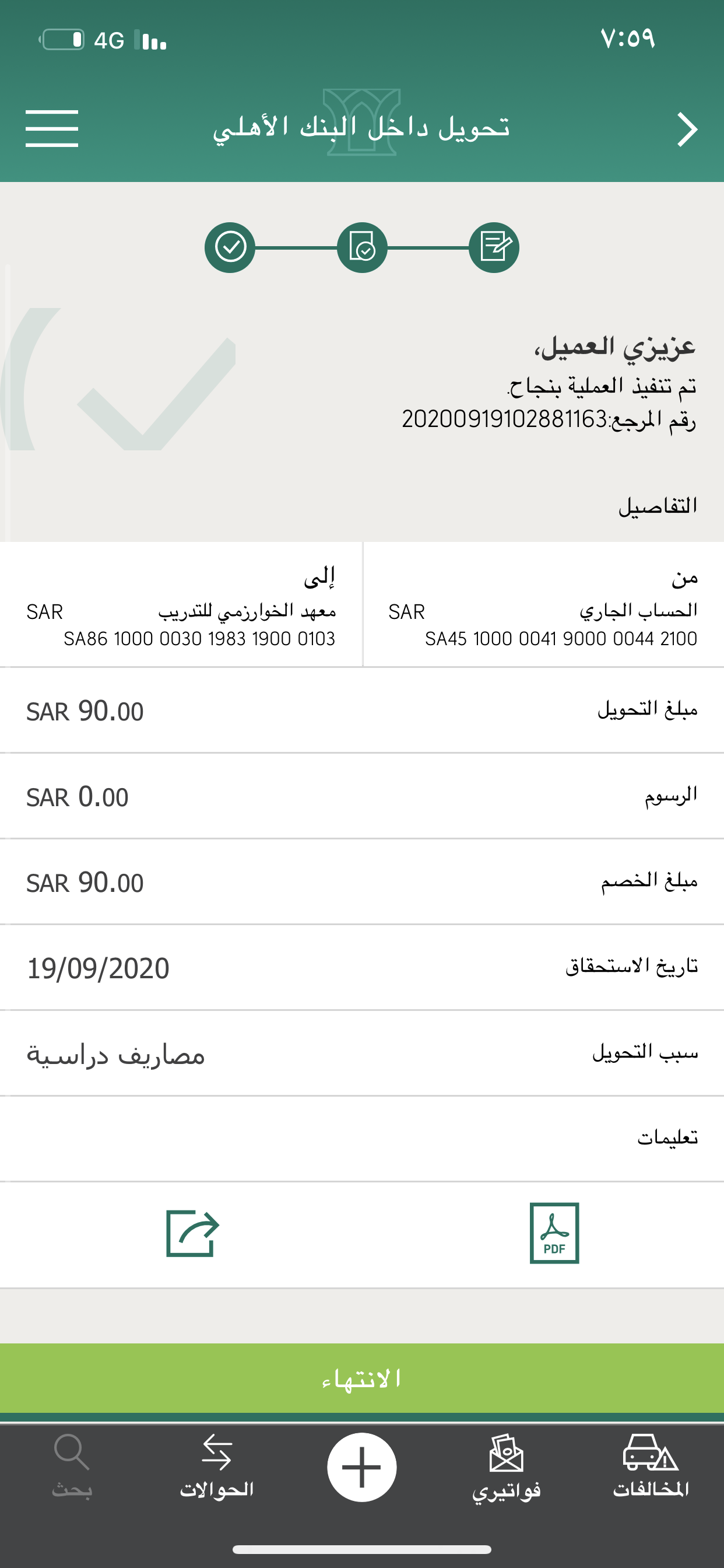
Task: Open the hamburger side menu
Action: pyautogui.click(x=52, y=128)
